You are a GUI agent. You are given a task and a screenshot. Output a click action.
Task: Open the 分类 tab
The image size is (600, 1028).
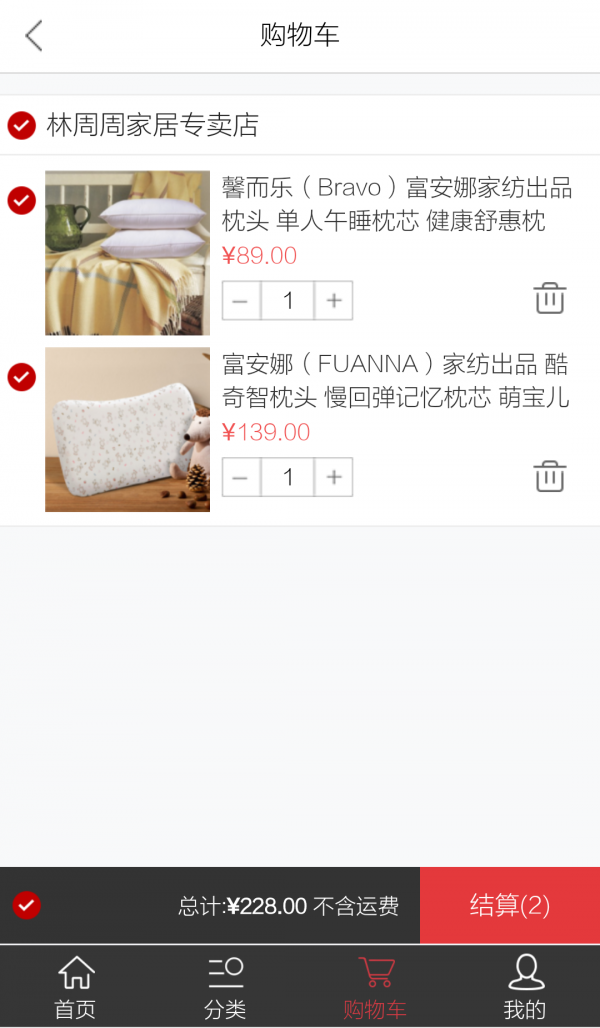coord(225,987)
